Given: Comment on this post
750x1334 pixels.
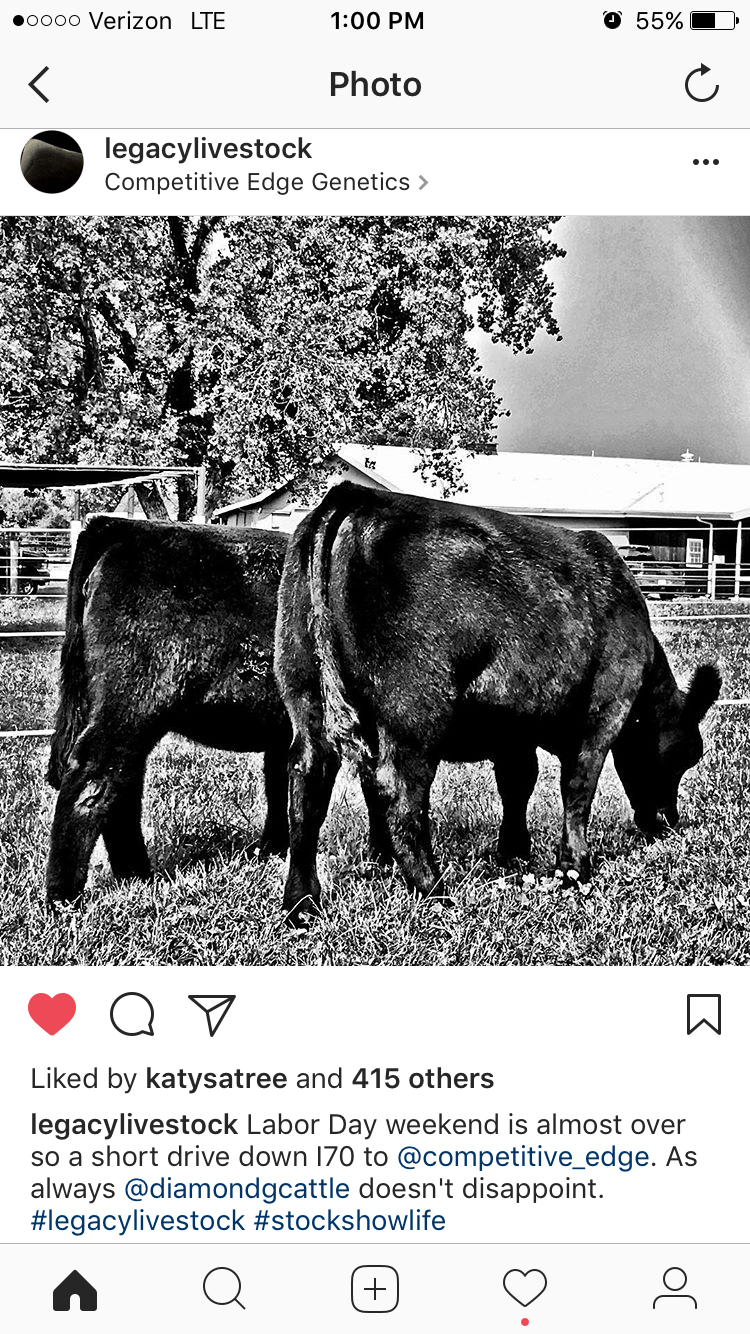Looking at the screenshot, I should tap(132, 1015).
